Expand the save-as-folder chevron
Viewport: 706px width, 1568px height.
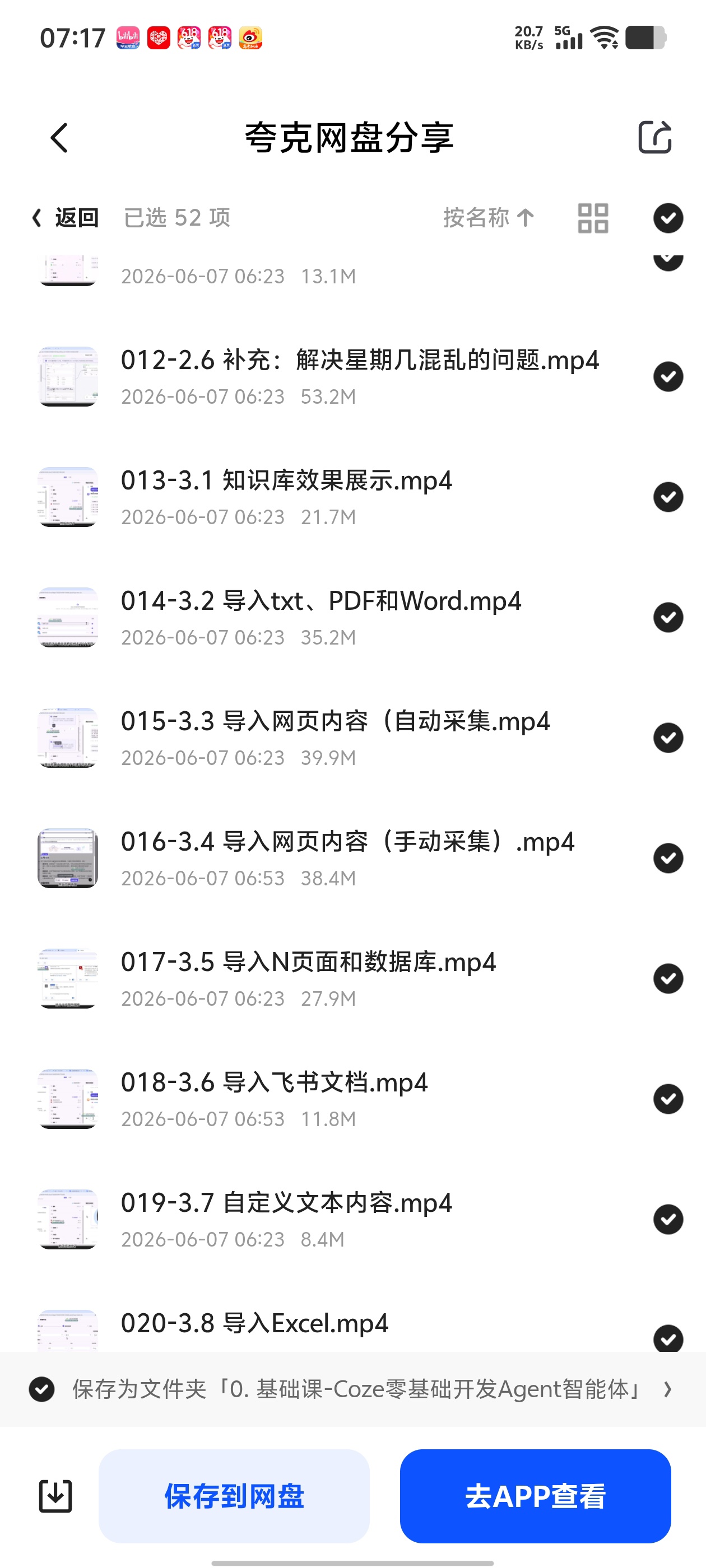coord(668,1390)
